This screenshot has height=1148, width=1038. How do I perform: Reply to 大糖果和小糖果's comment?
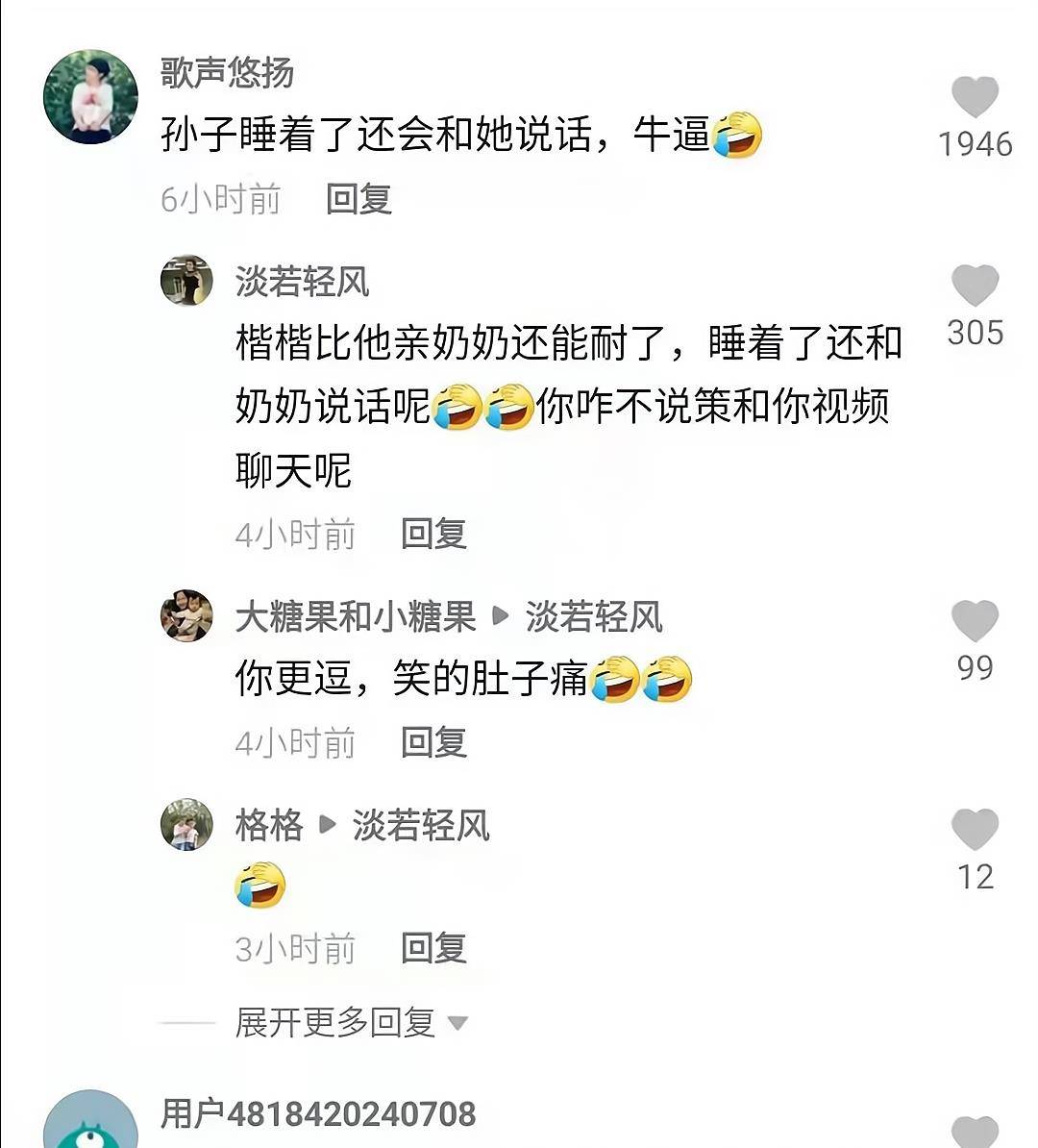(433, 742)
